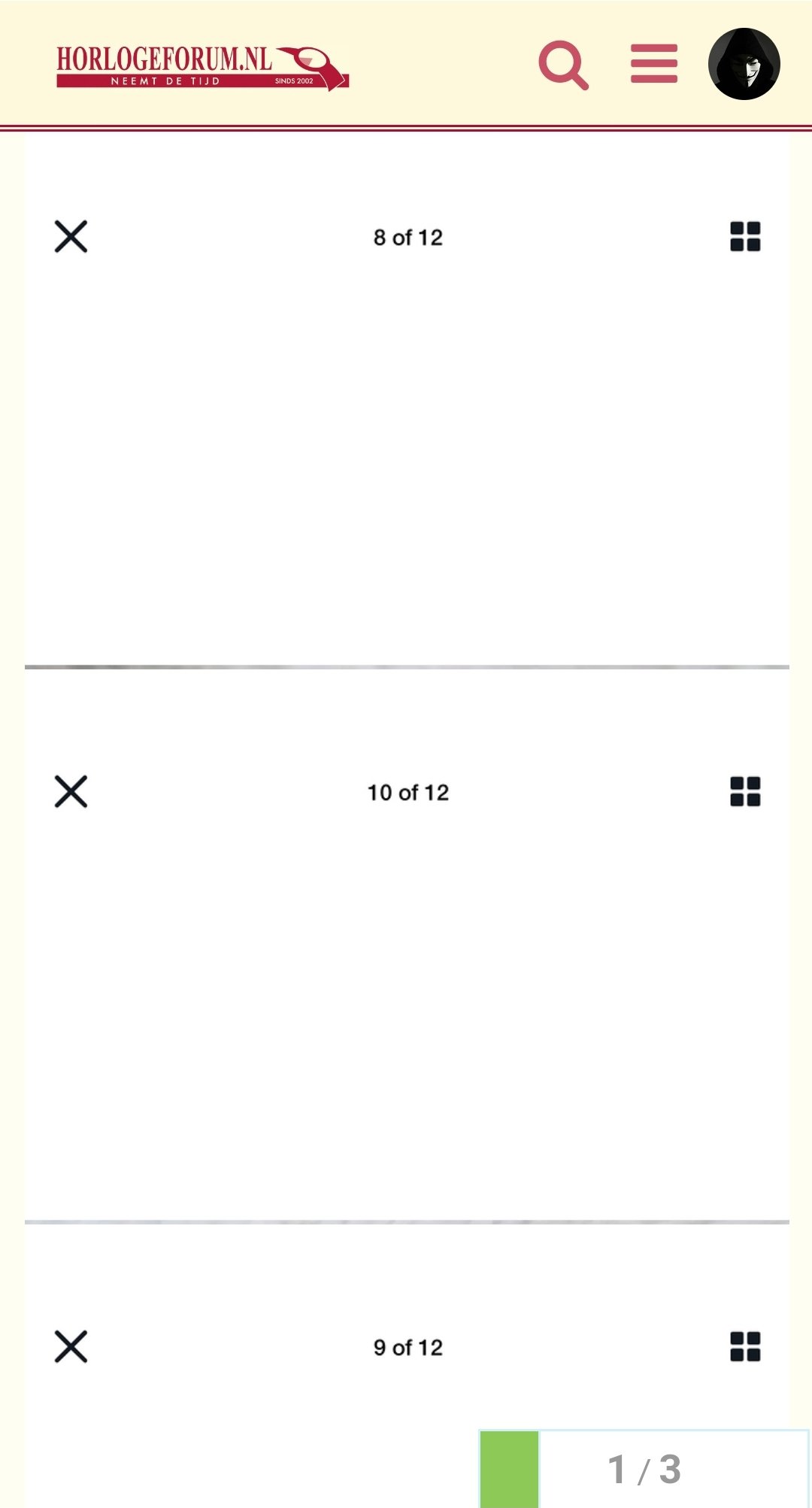812x1508 pixels.
Task: Open the forum search magnifier
Action: (564, 65)
